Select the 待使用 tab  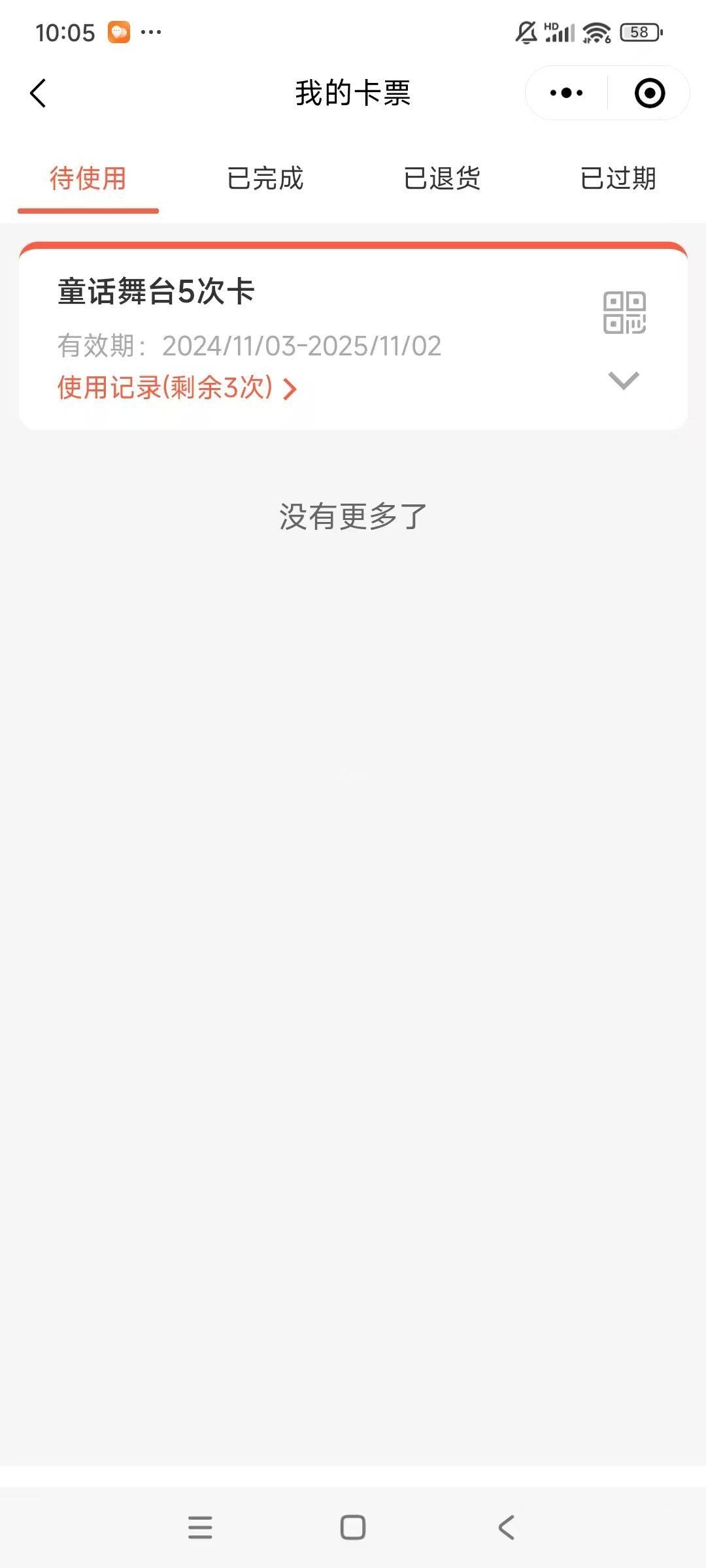coord(88,178)
